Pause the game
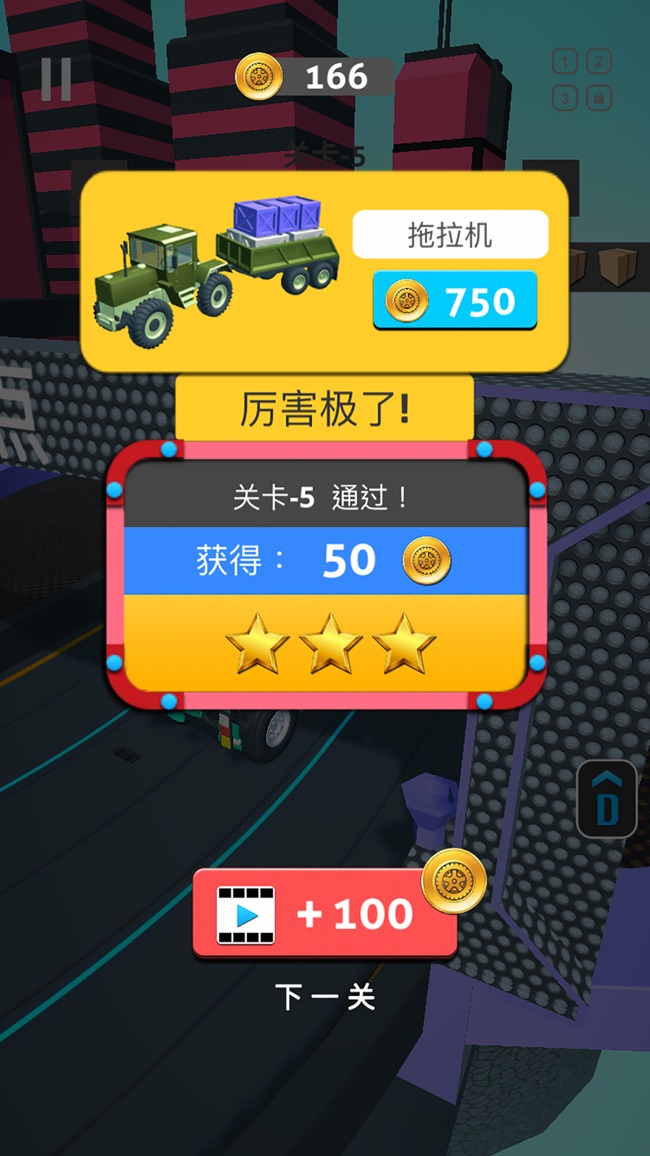Screen dimensions: 650x1156 pos(56,79)
